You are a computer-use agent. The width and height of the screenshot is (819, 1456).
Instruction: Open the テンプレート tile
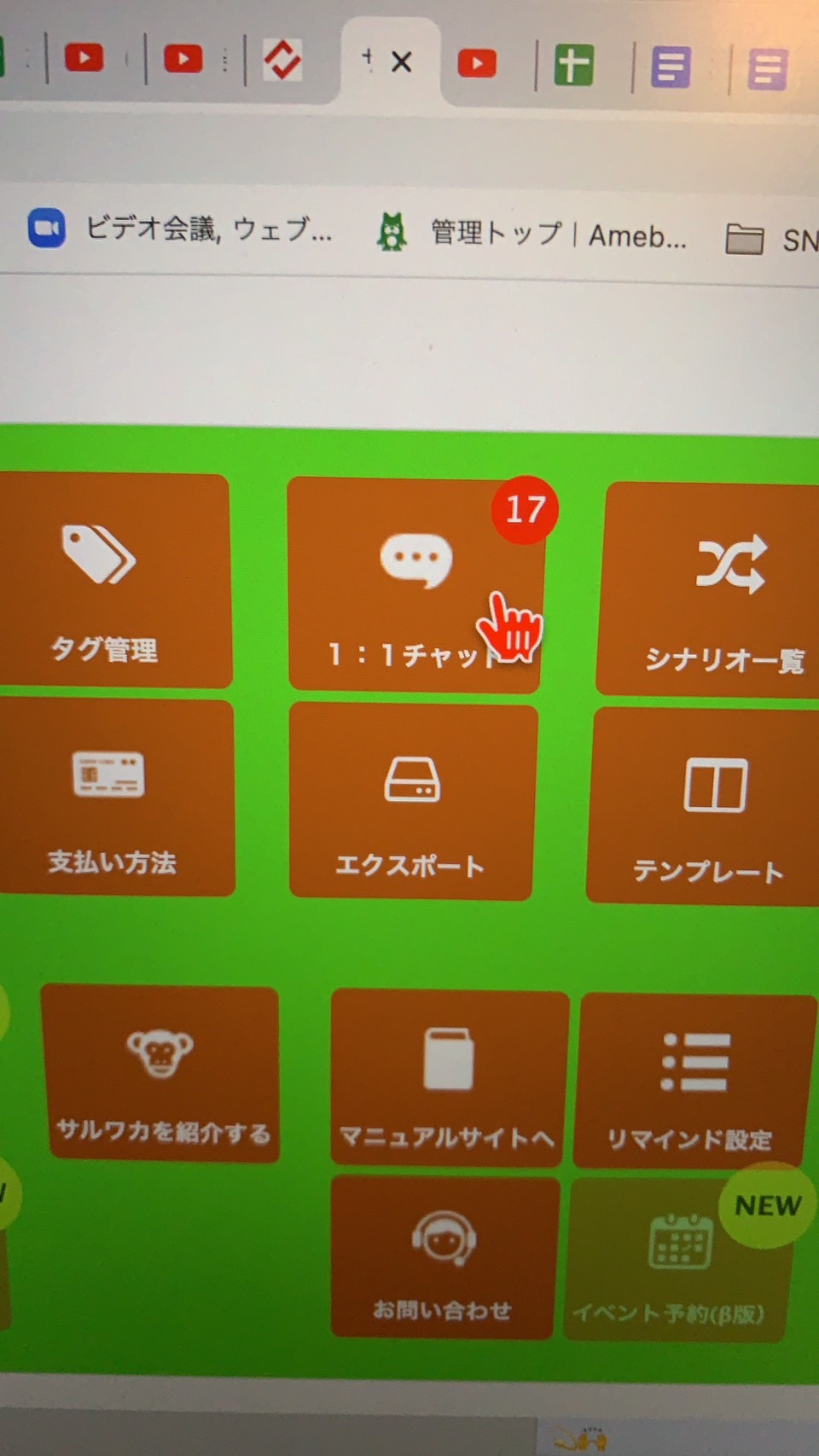[704, 806]
